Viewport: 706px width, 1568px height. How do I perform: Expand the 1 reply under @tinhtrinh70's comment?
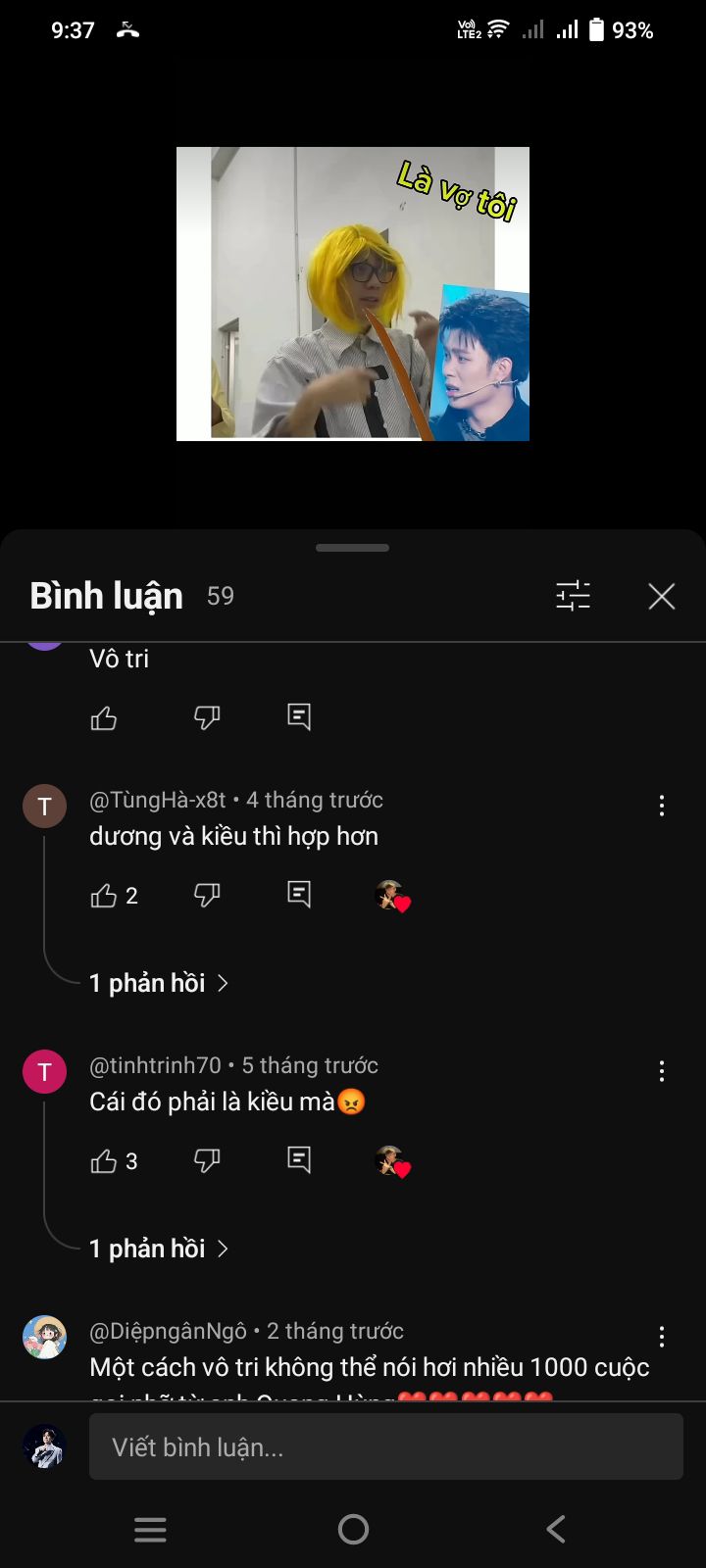pos(157,1249)
